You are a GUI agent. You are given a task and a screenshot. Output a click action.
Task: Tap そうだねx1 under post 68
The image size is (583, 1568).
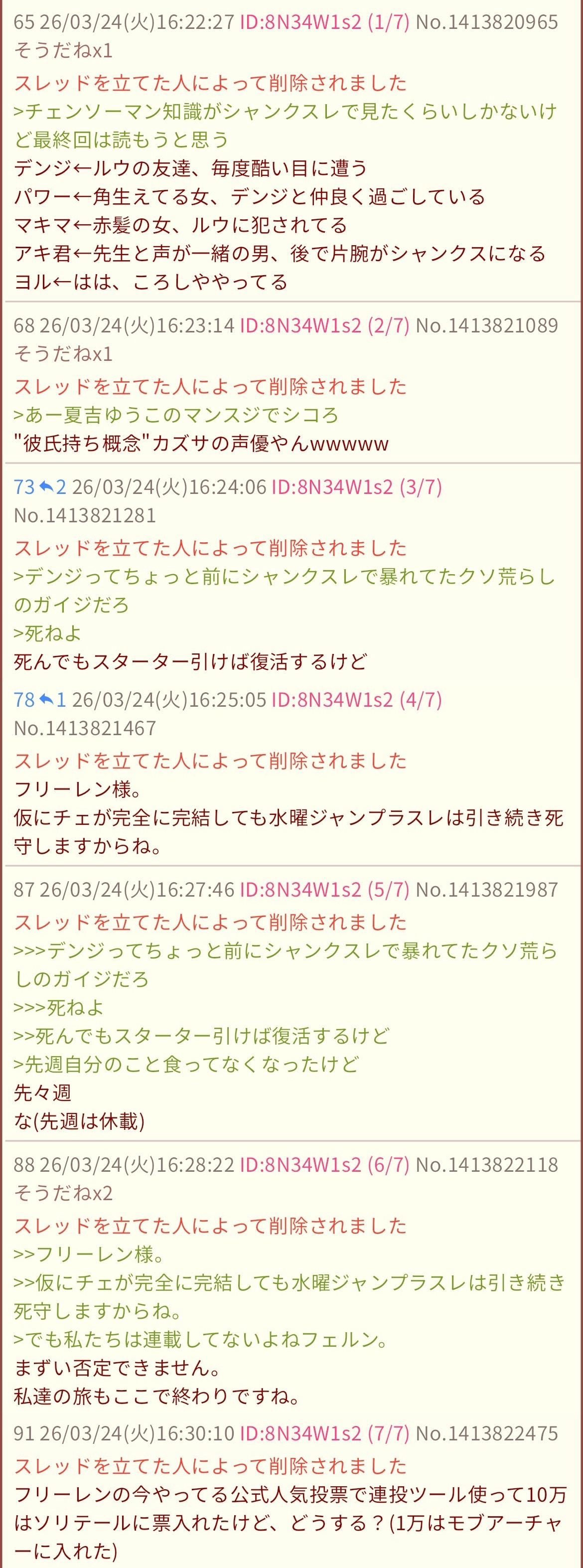point(63,354)
